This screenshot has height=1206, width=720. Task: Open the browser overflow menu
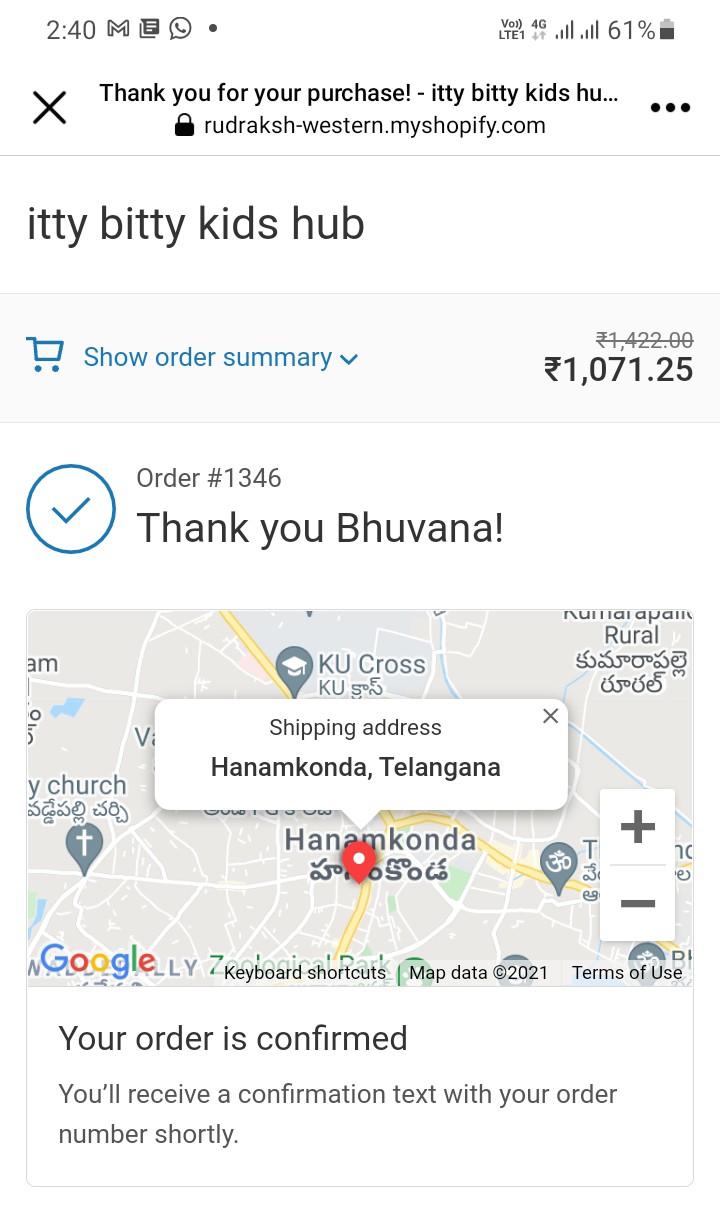[x=670, y=108]
